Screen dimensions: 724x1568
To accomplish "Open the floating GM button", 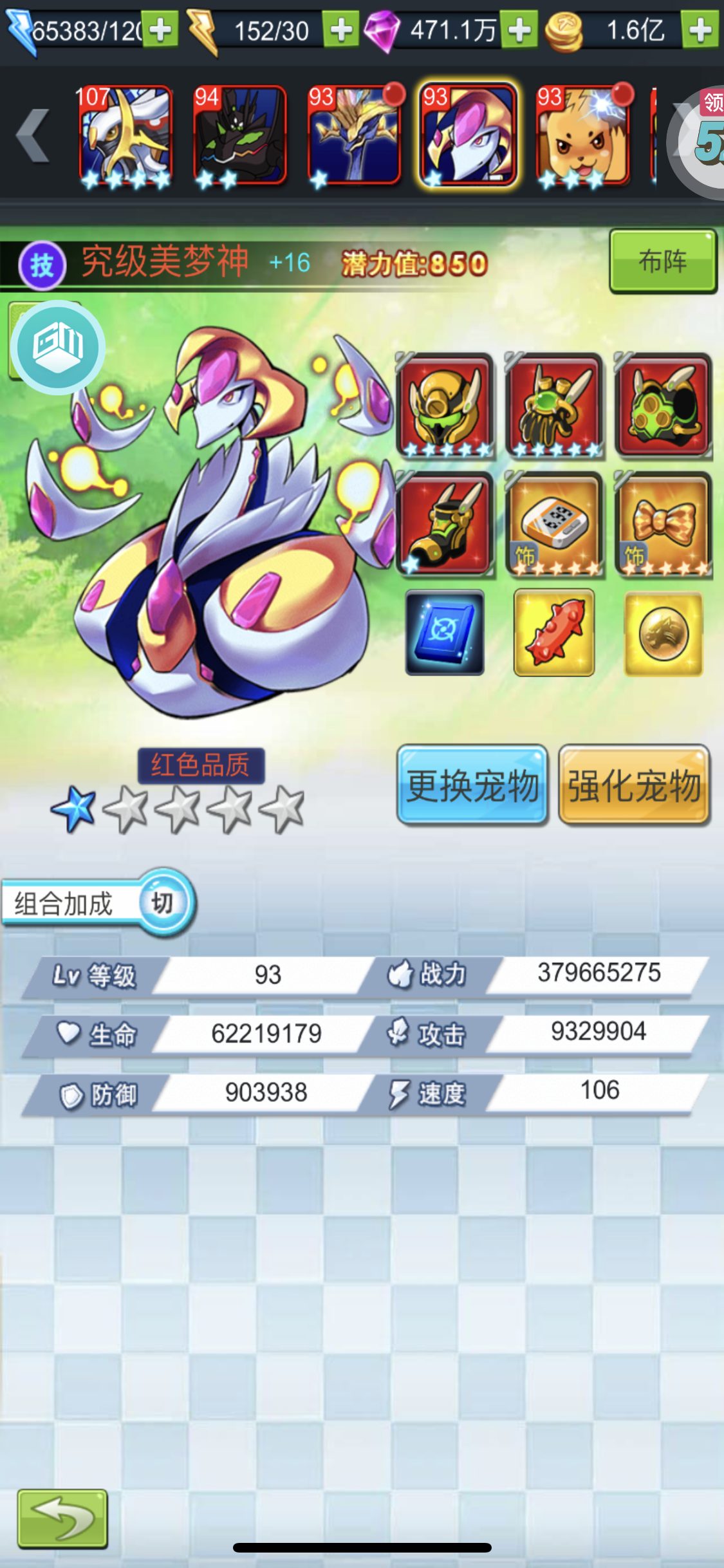I will pyautogui.click(x=58, y=346).
